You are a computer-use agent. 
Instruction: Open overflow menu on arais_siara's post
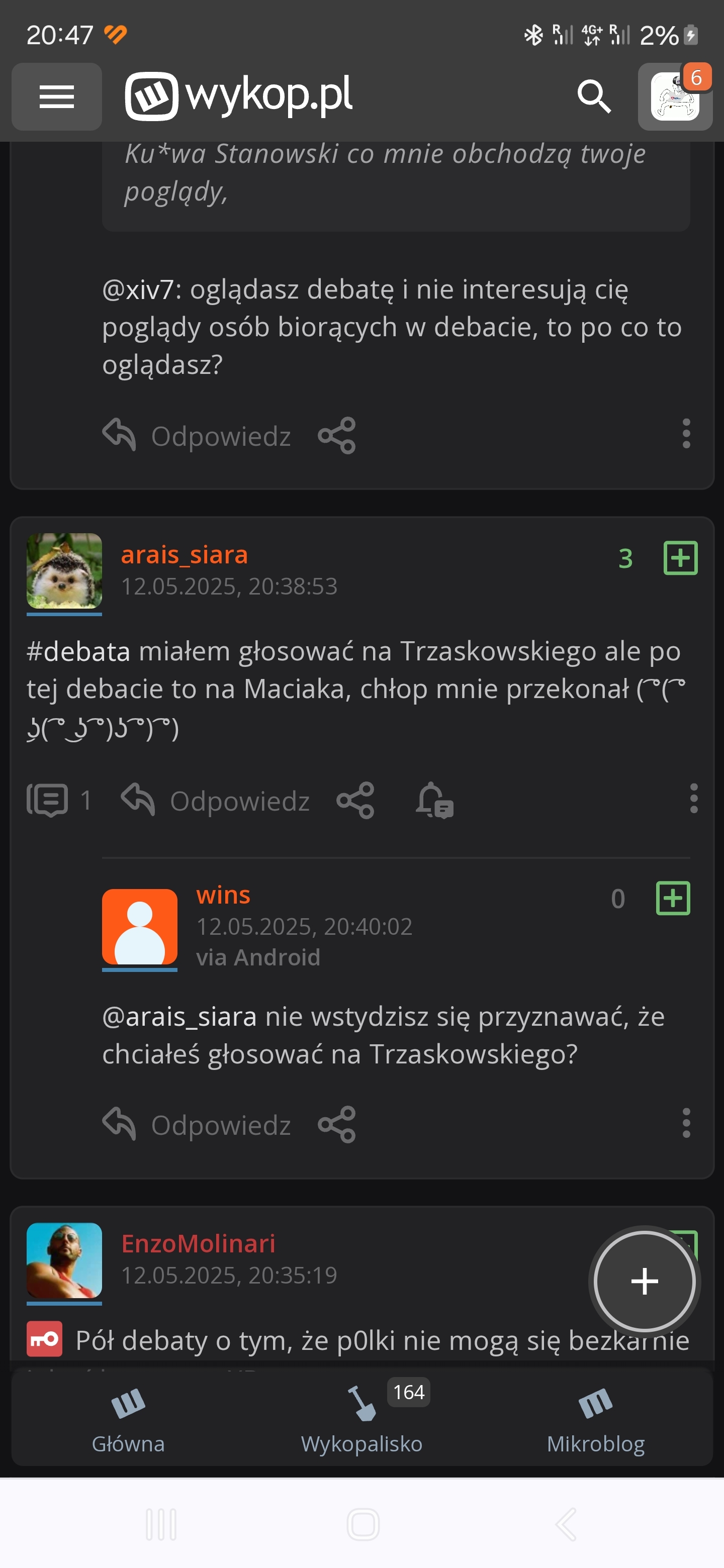pyautogui.click(x=693, y=799)
